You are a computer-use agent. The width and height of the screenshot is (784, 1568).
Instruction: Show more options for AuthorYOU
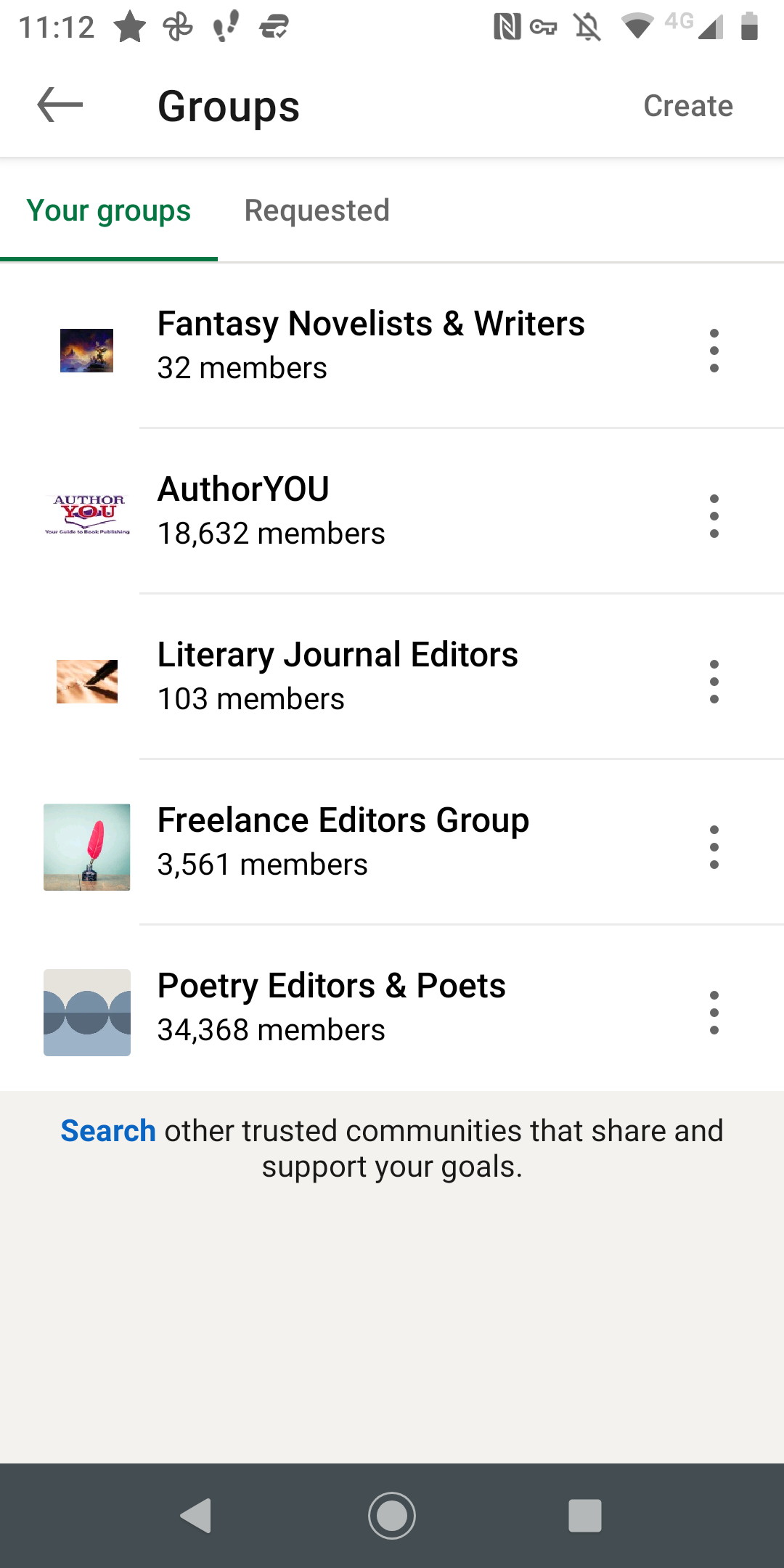pos(714,516)
